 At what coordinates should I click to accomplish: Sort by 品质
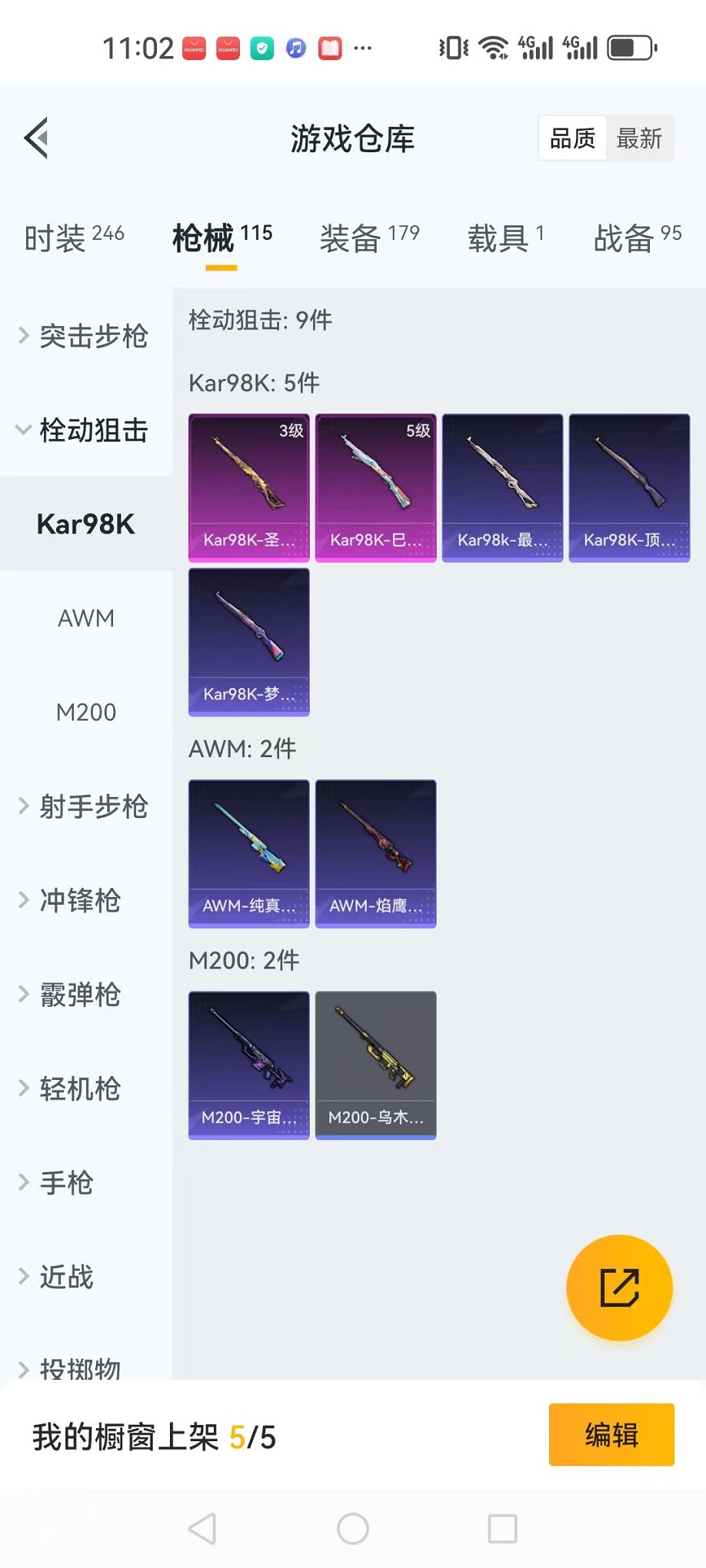pos(572,139)
